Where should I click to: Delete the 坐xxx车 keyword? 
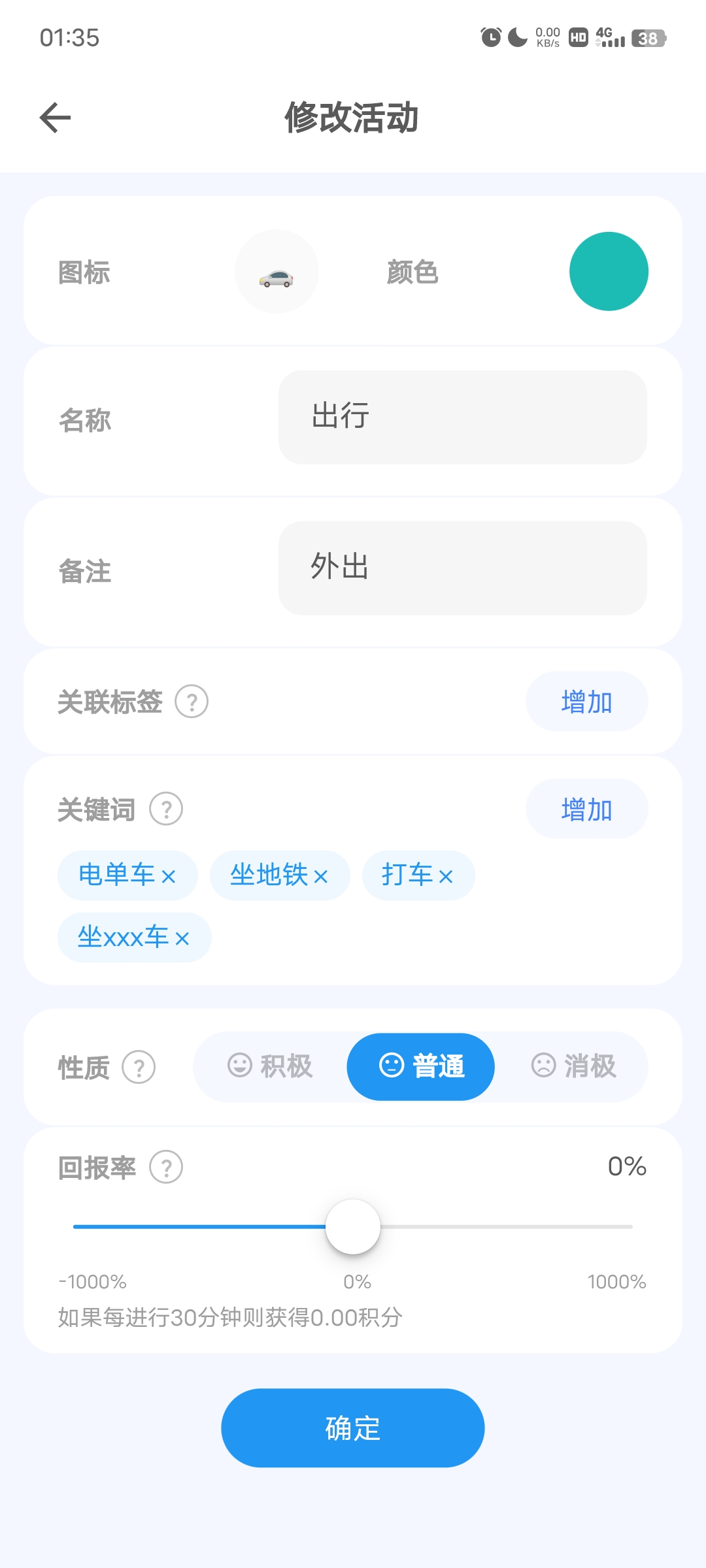pyautogui.click(x=182, y=937)
